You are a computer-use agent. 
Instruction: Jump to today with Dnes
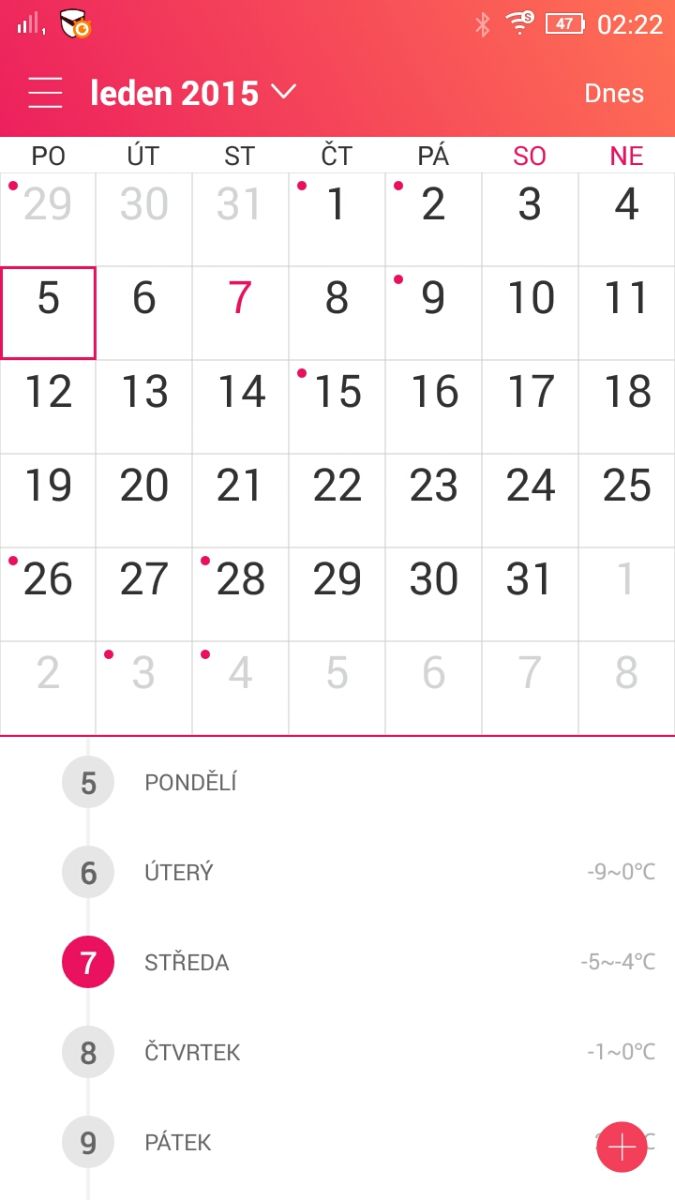pos(613,93)
